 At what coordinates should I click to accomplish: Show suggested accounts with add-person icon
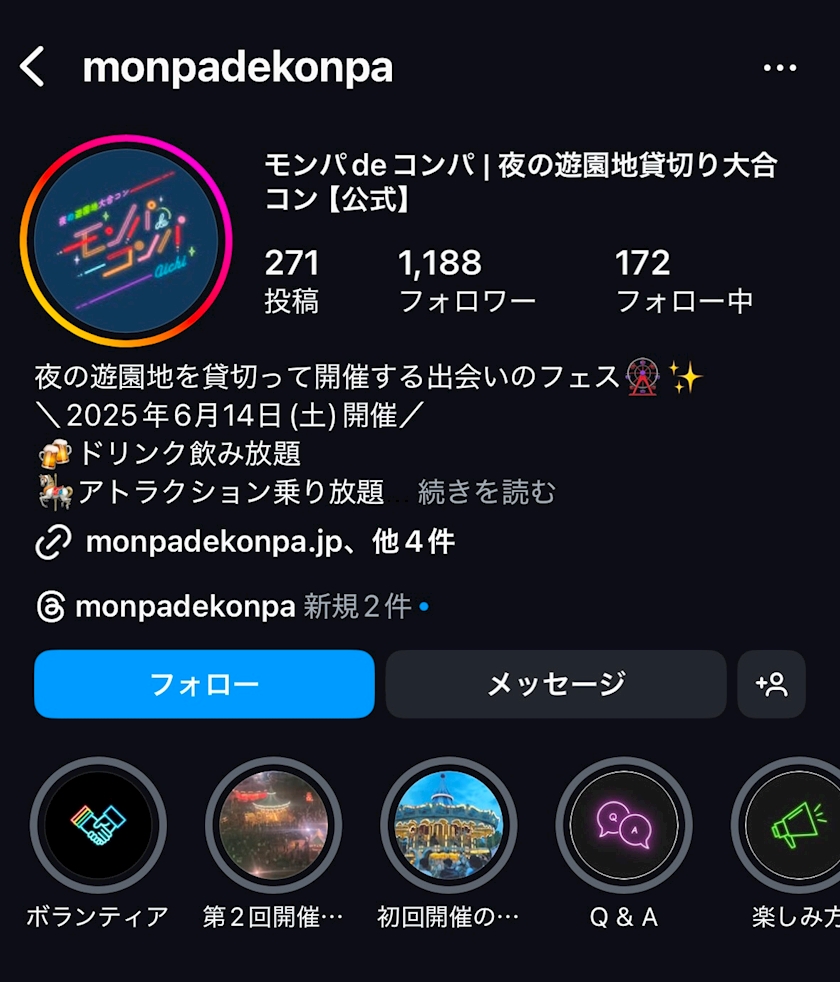point(772,684)
